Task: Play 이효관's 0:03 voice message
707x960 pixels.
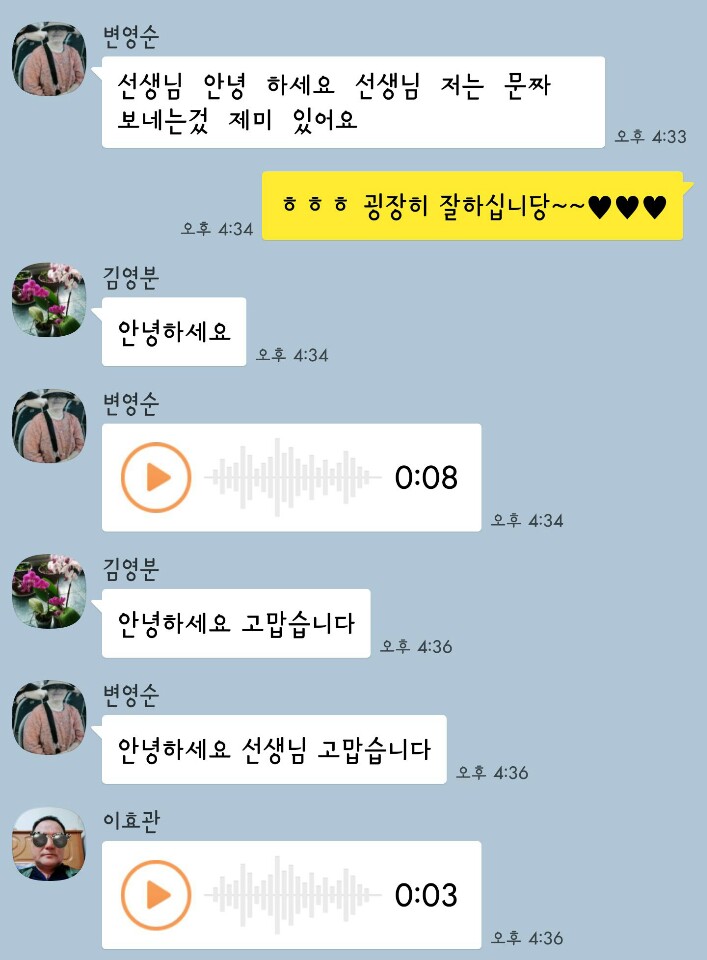Action: 156,894
